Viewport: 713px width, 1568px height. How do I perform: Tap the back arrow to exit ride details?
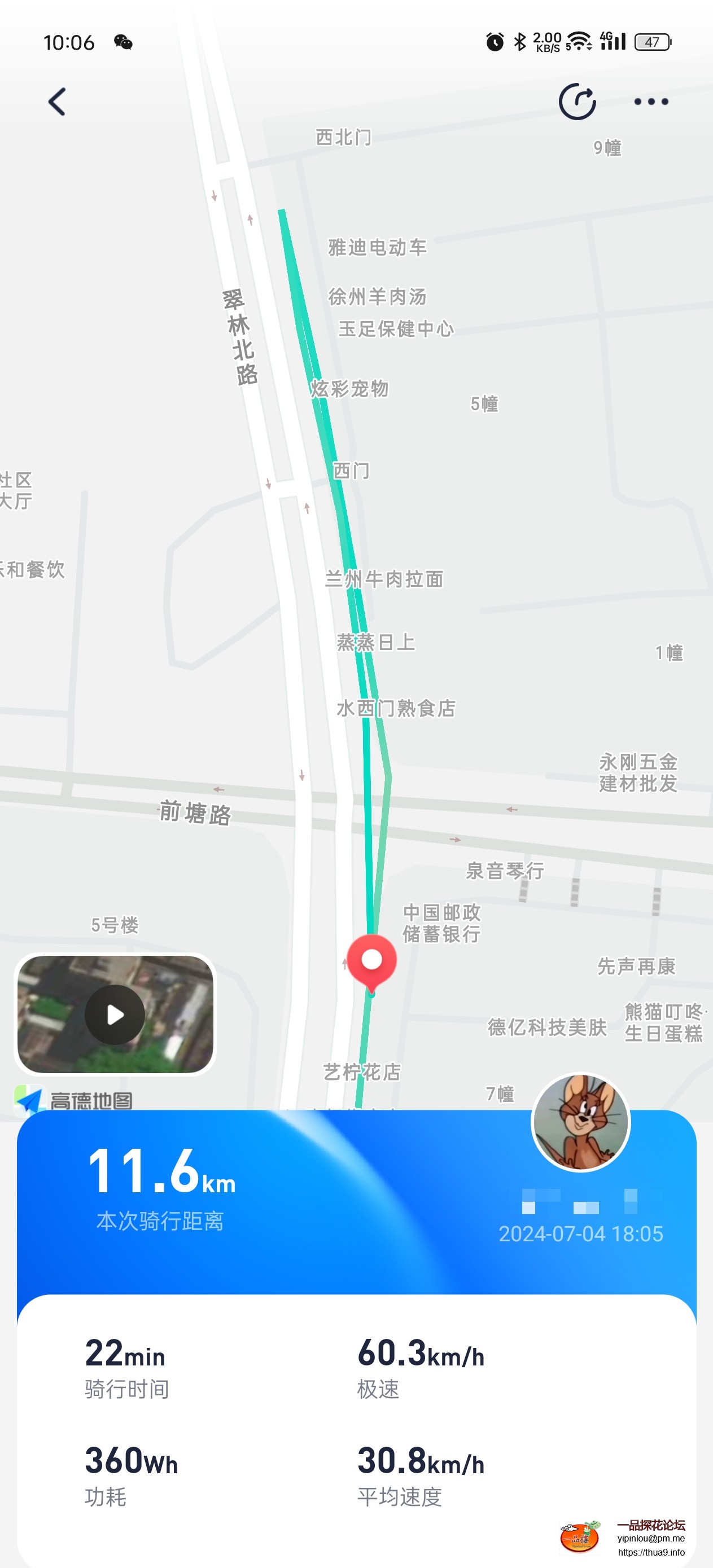click(x=56, y=100)
